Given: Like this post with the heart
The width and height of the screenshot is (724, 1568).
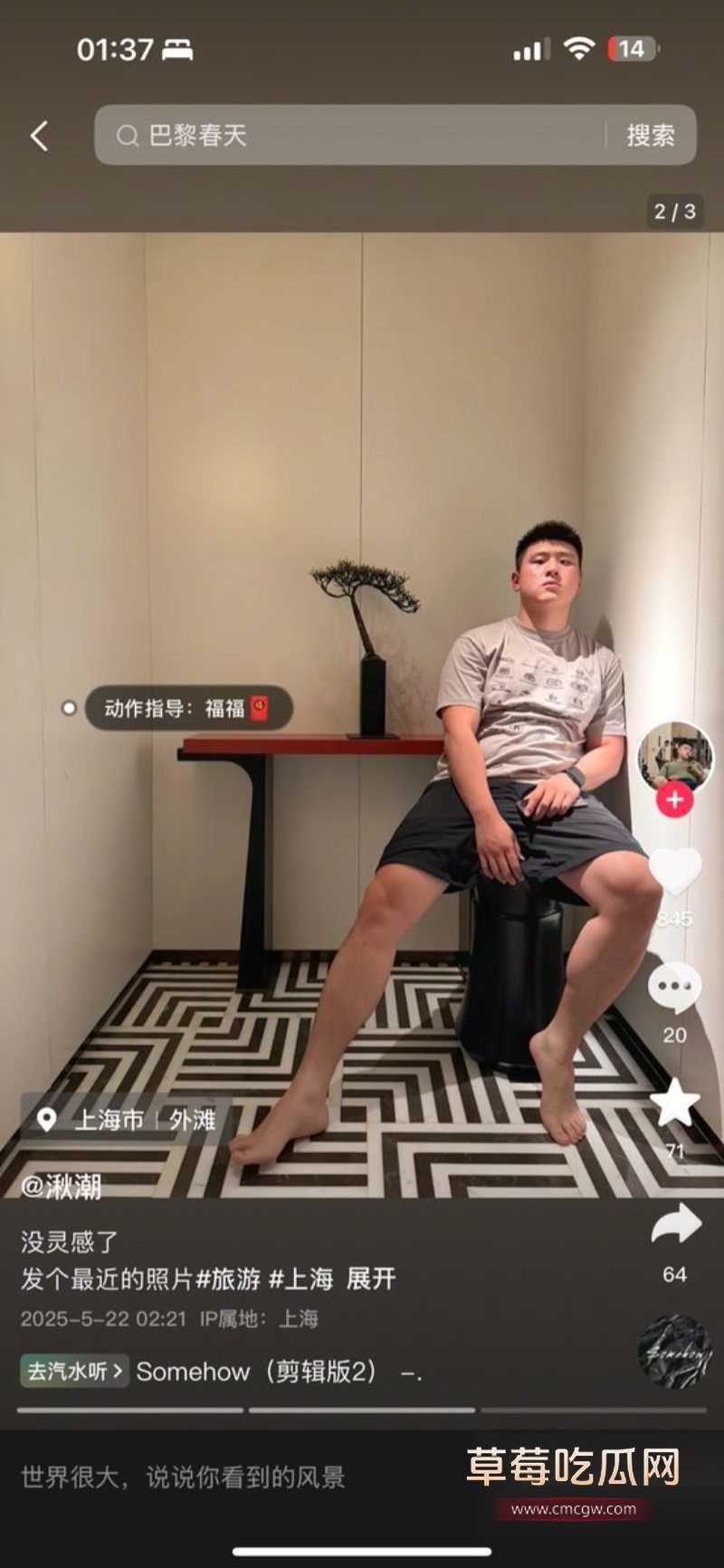Looking at the screenshot, I should coord(674,873).
